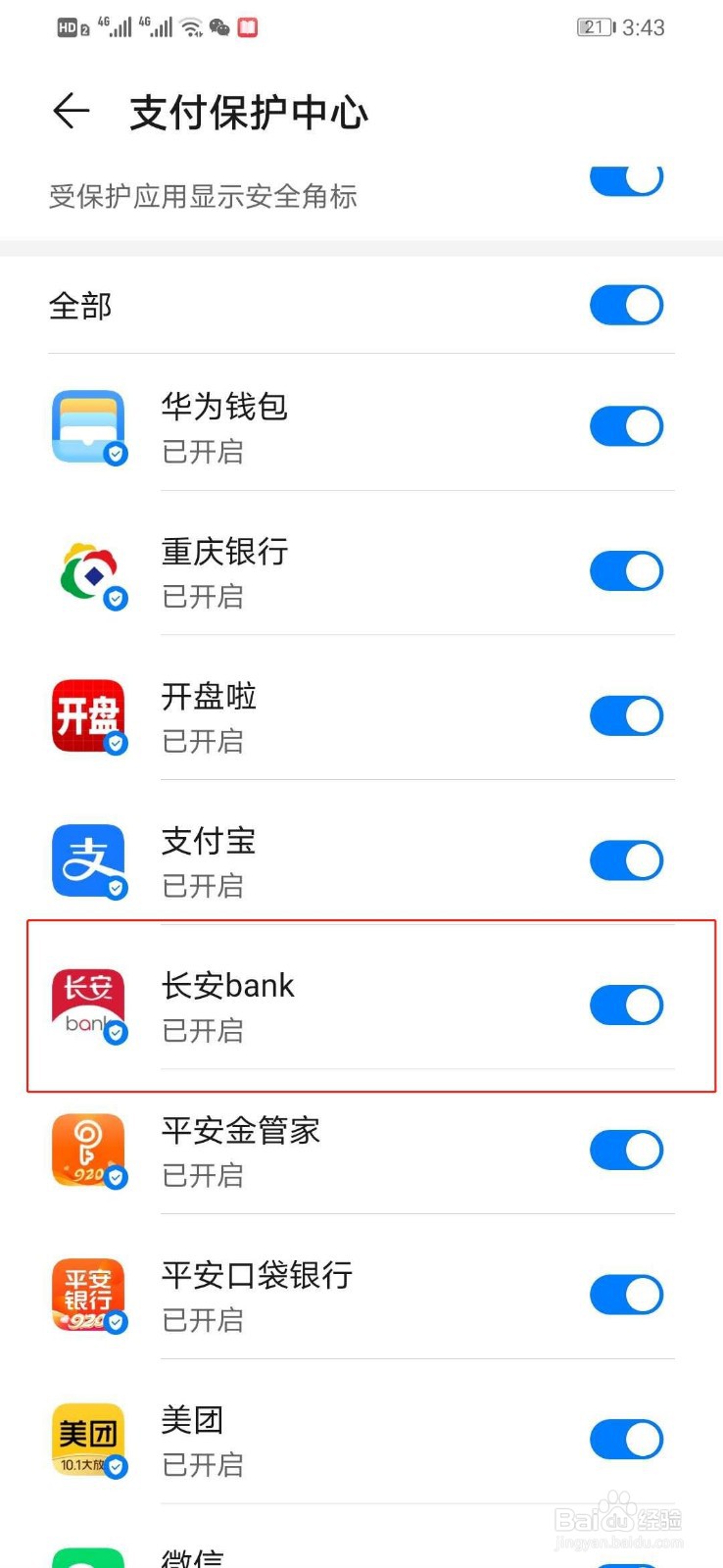Turn off the 全部 switch
The image size is (723, 1568).
627,305
